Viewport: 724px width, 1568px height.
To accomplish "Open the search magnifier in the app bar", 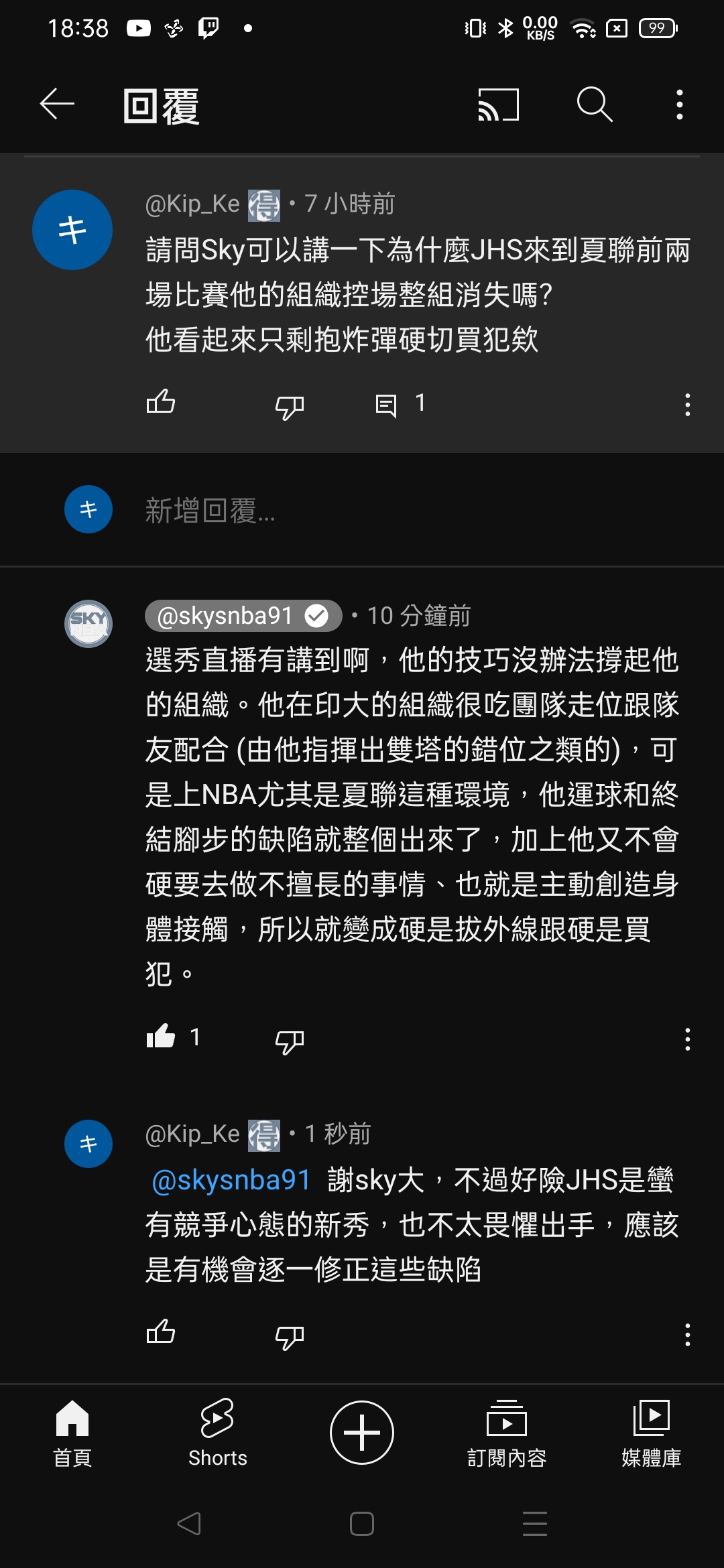I will [x=594, y=105].
